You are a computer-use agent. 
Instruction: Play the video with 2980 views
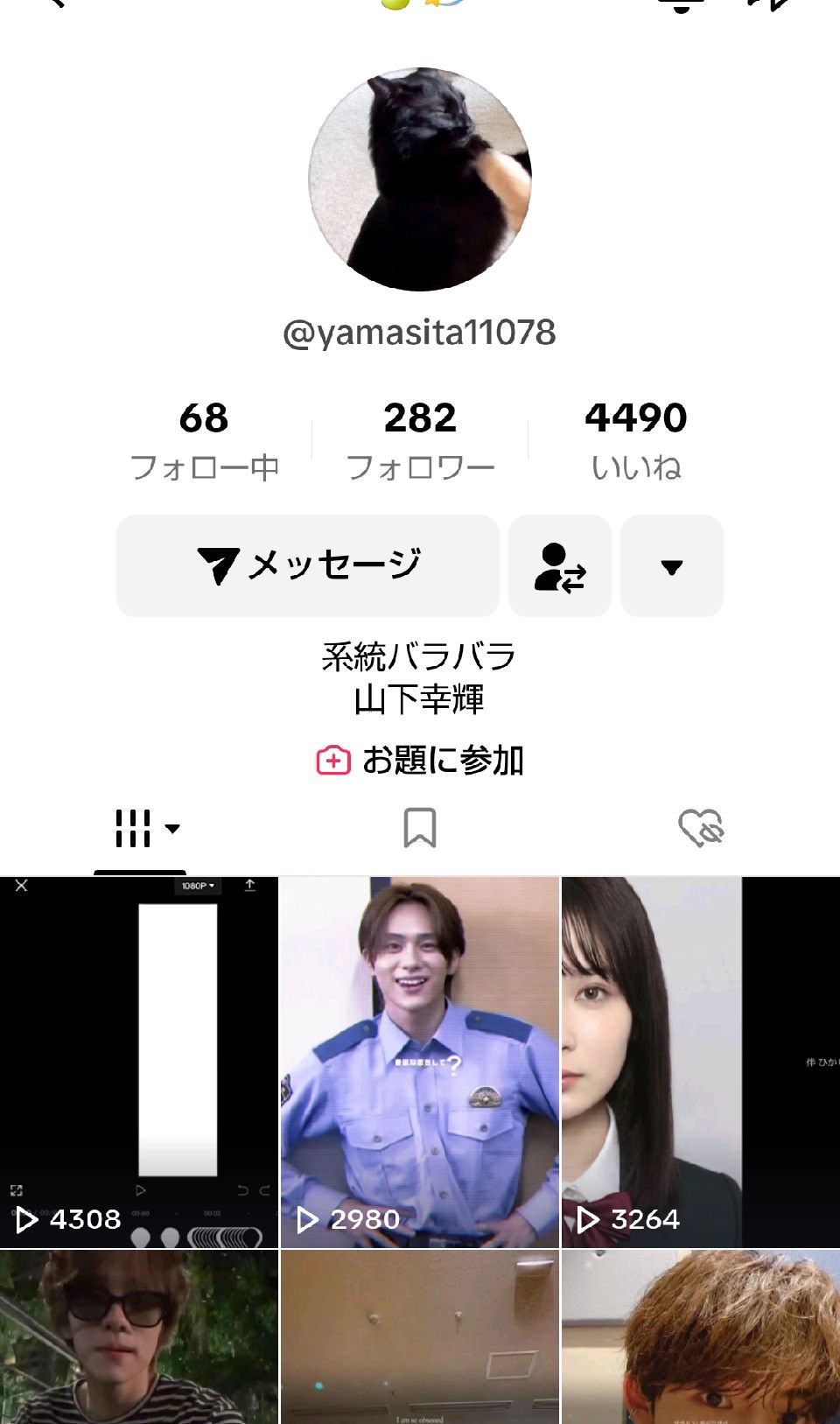(420, 1062)
